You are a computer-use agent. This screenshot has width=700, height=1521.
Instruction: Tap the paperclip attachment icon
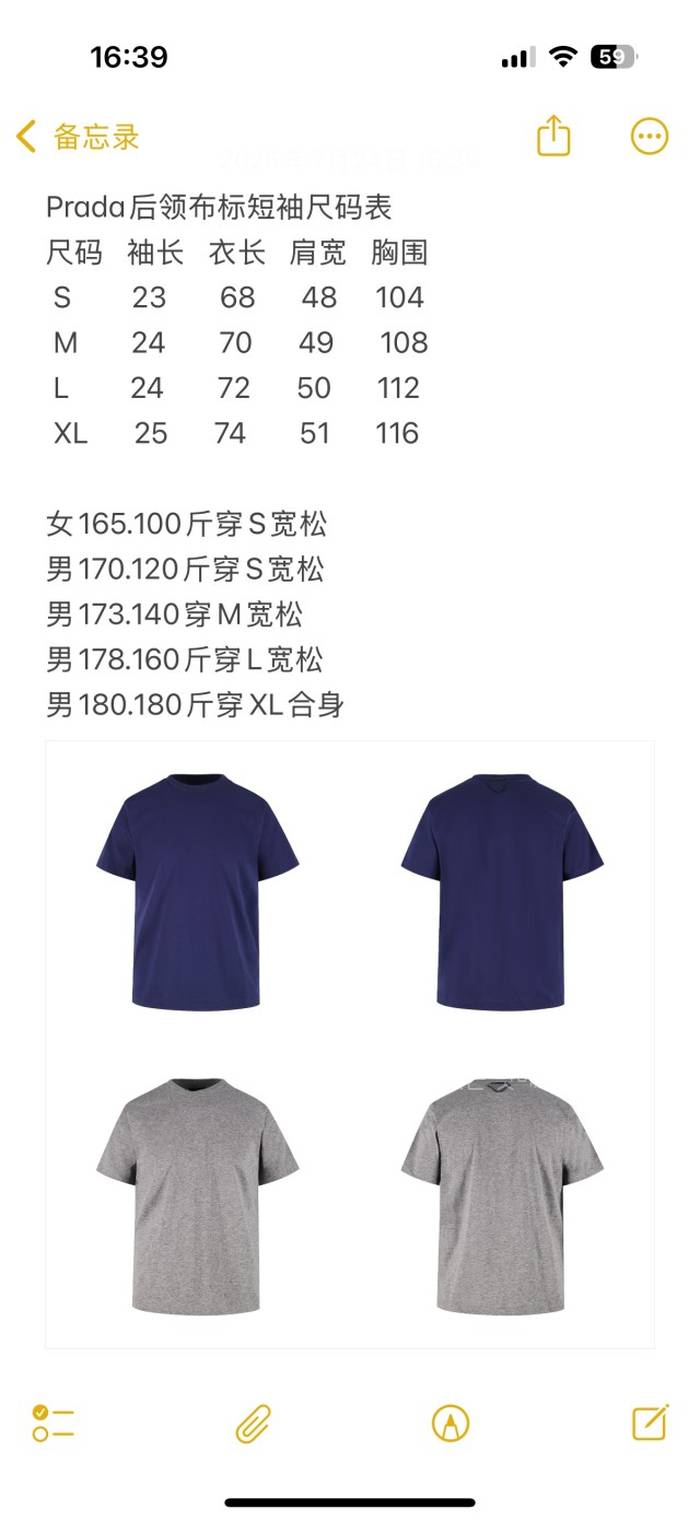coord(253,1422)
